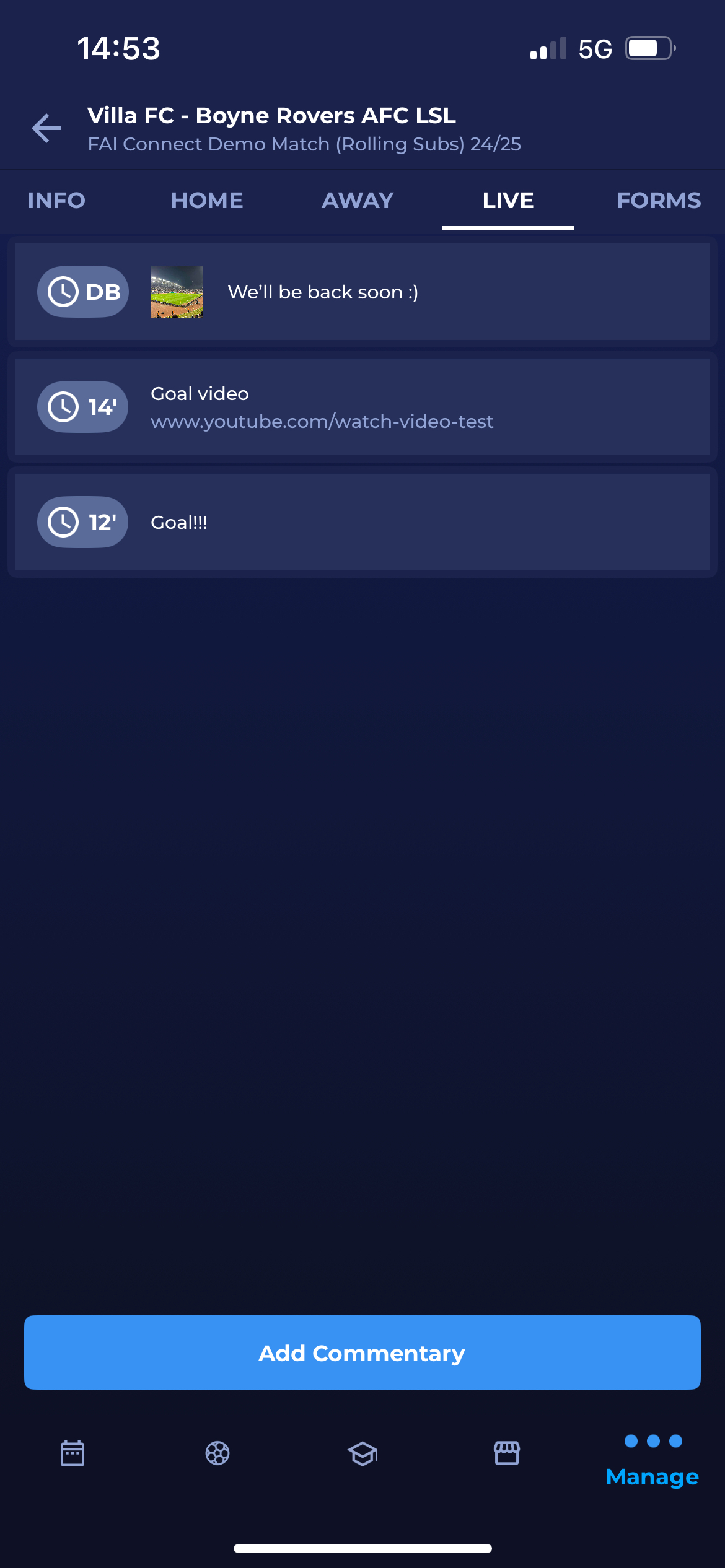This screenshot has height=1568, width=725.
Task: Open the Manage tab
Action: [x=652, y=1461]
